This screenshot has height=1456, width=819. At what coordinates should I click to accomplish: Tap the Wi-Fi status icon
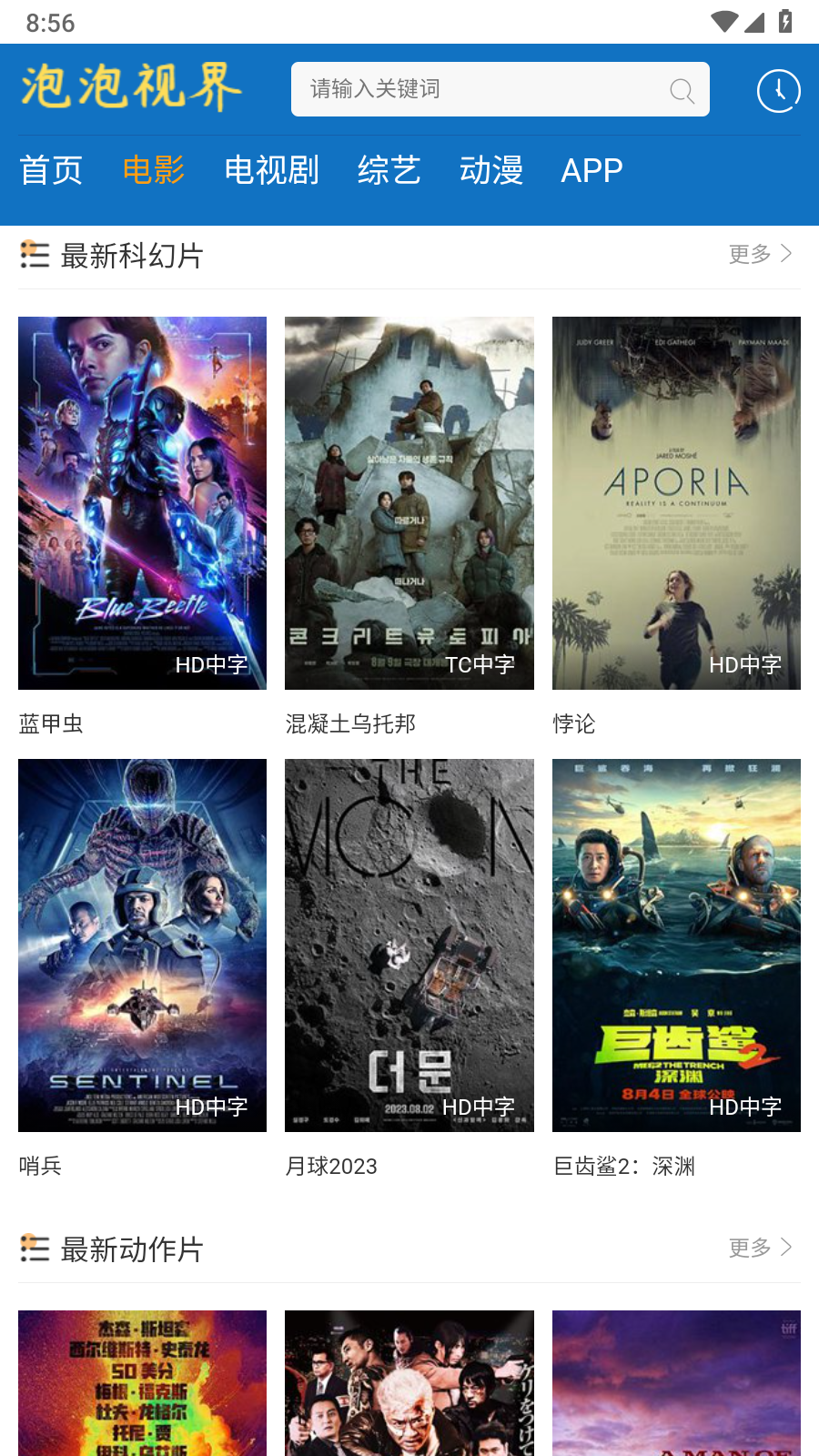[723, 22]
